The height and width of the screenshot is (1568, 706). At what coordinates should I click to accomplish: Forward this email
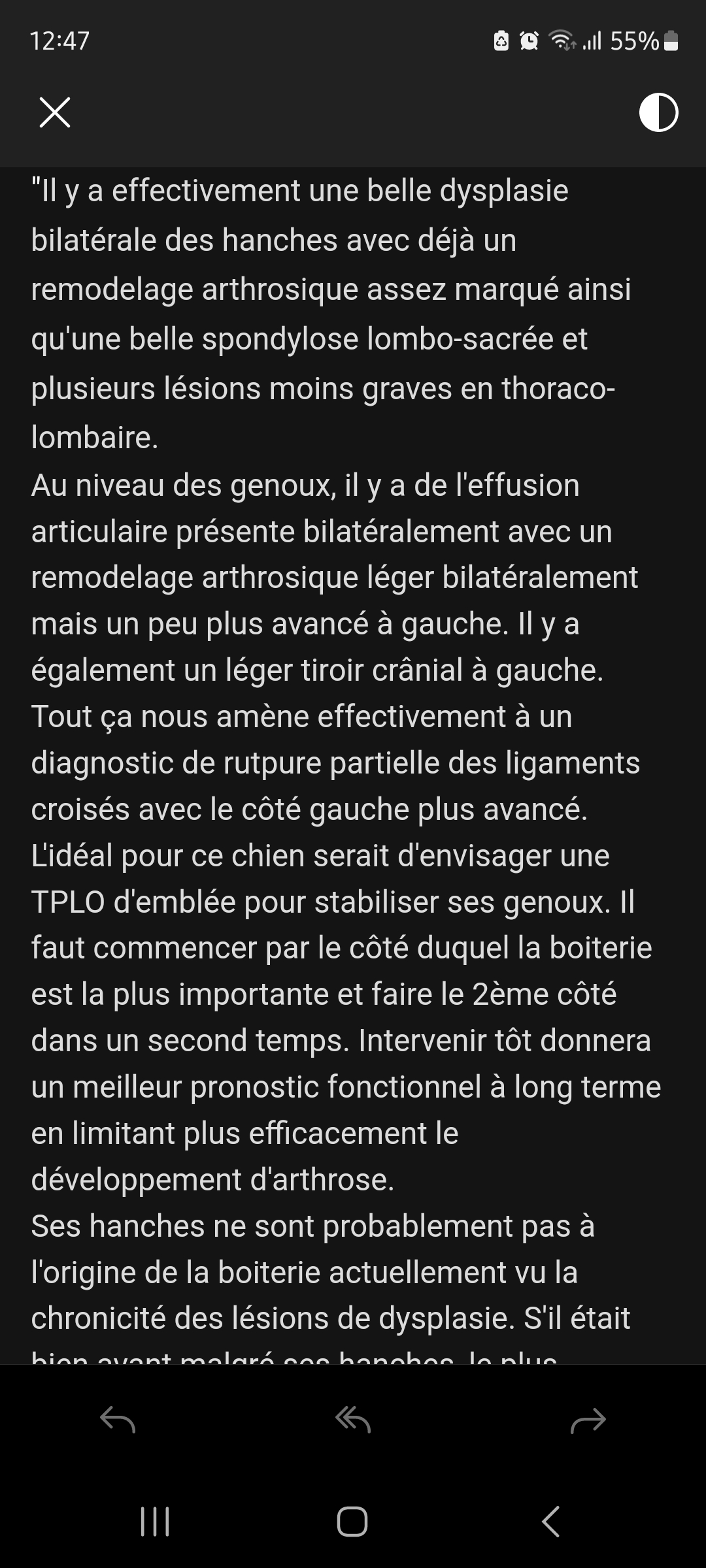(x=588, y=1420)
